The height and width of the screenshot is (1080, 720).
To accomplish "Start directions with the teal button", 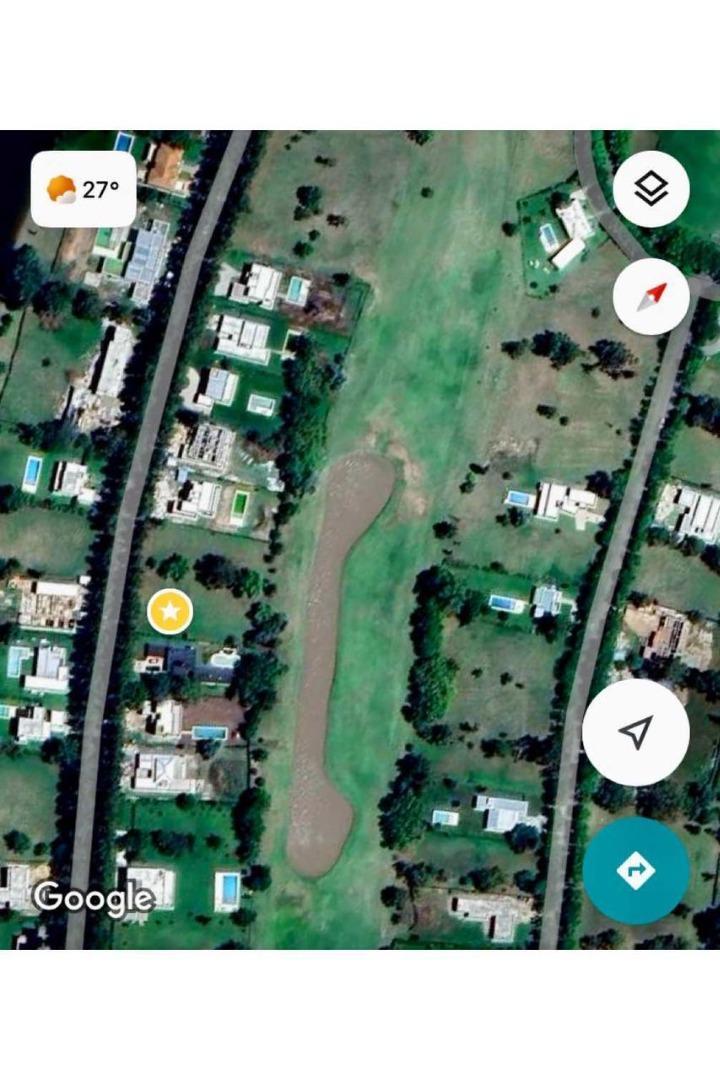I will click(x=635, y=870).
